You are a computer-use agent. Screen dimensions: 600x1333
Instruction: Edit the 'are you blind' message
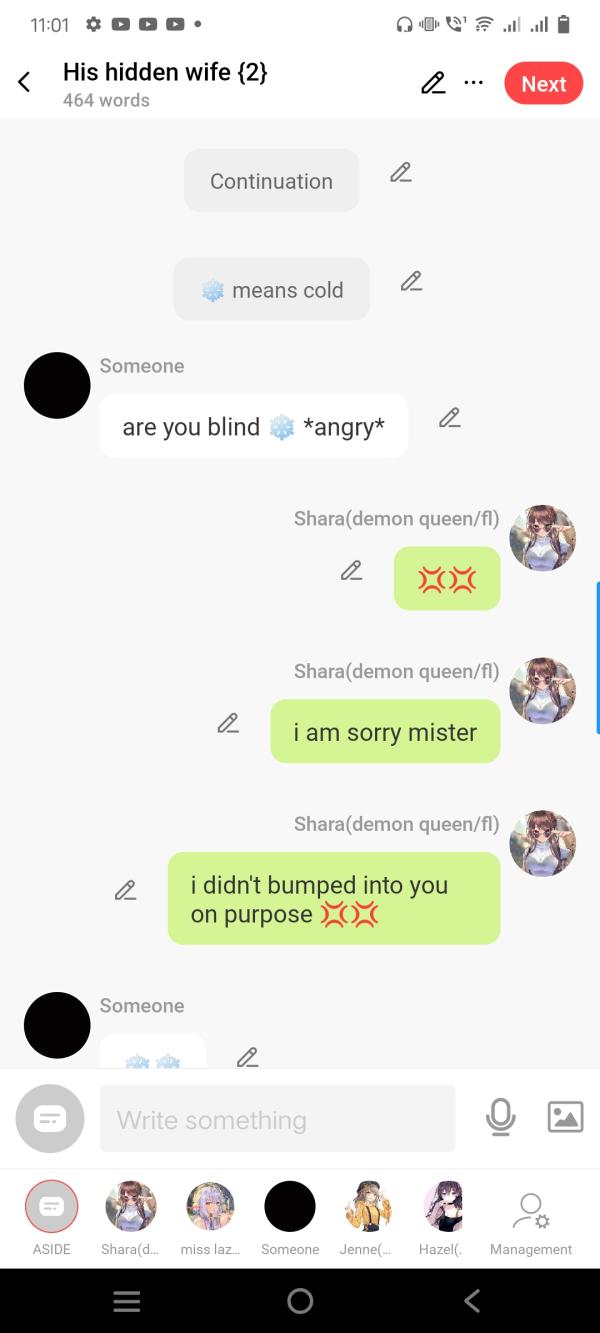[449, 418]
